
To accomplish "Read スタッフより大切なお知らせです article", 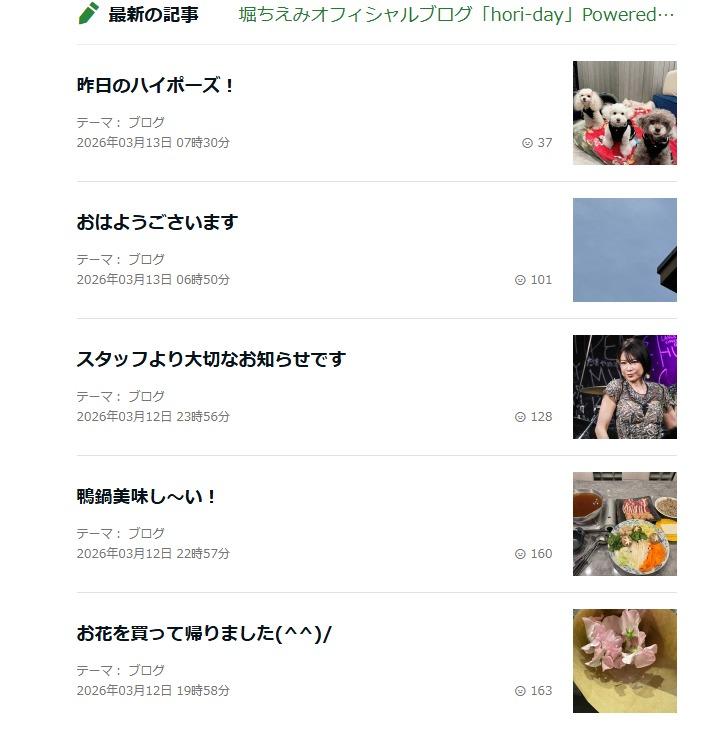I will (211, 360).
